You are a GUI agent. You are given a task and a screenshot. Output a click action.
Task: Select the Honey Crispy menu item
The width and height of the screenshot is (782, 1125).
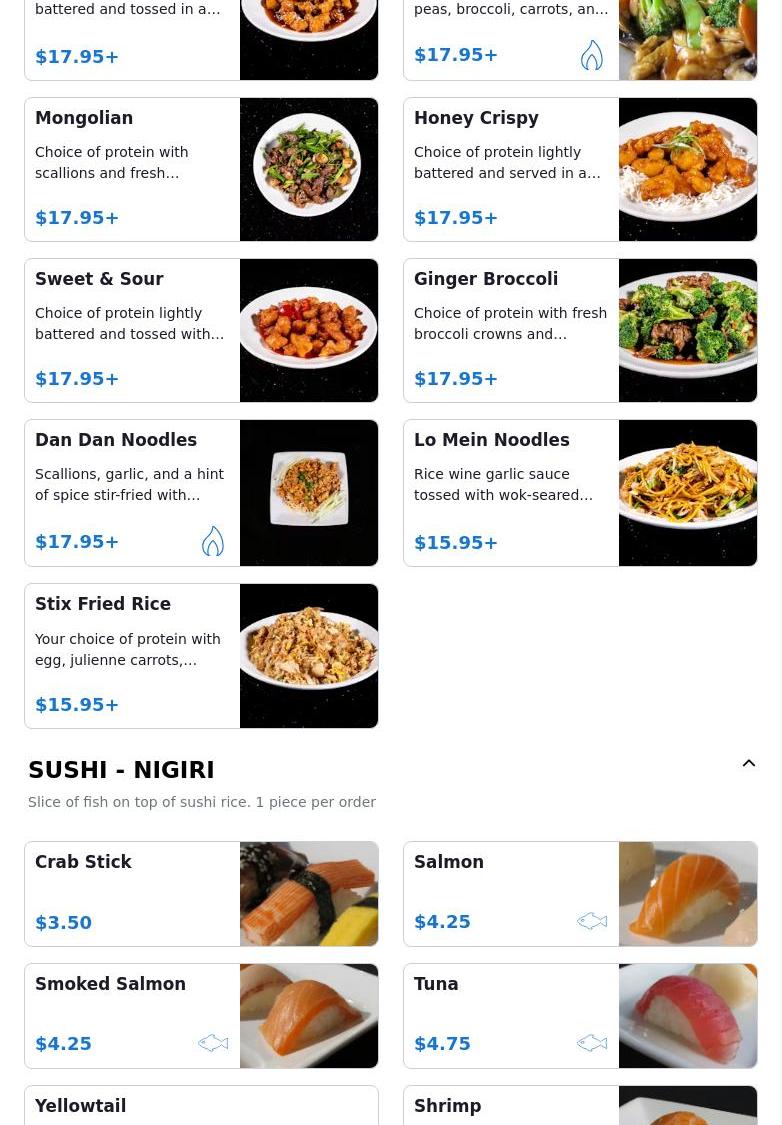click(x=580, y=169)
